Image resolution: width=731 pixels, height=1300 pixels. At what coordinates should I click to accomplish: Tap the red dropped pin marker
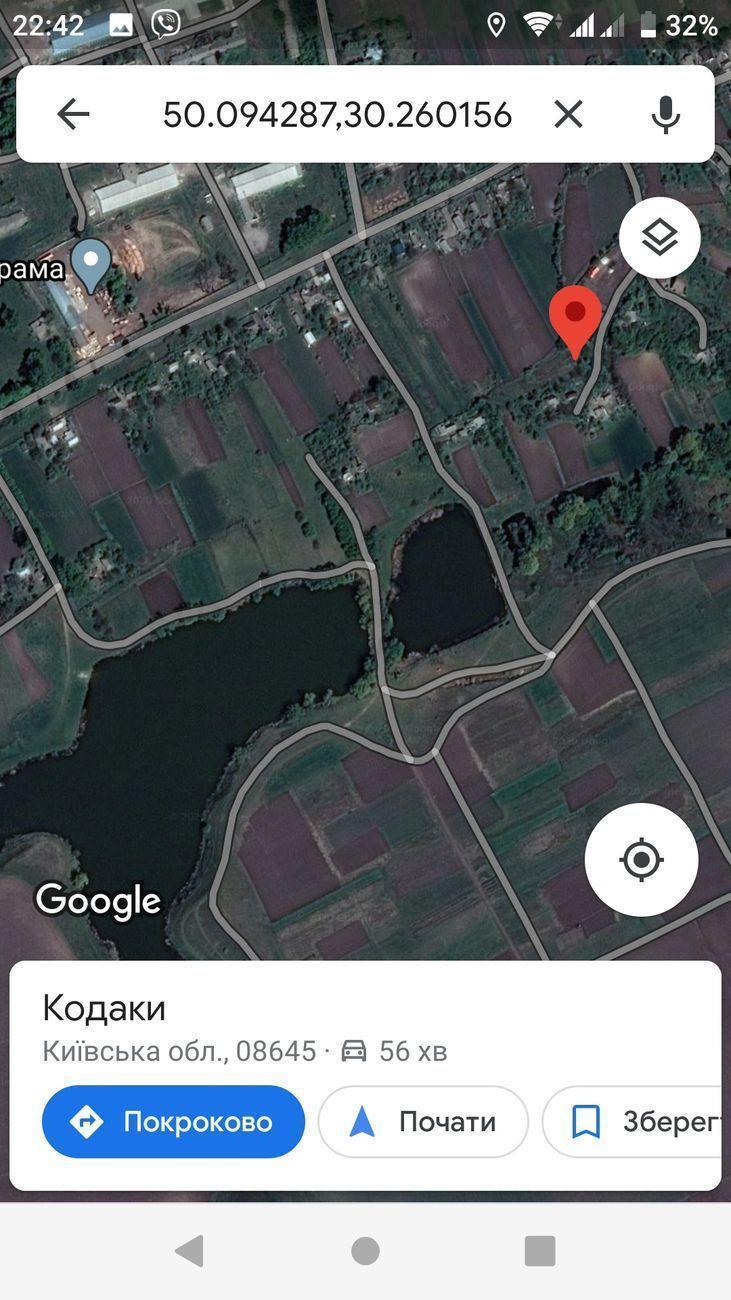click(x=576, y=318)
